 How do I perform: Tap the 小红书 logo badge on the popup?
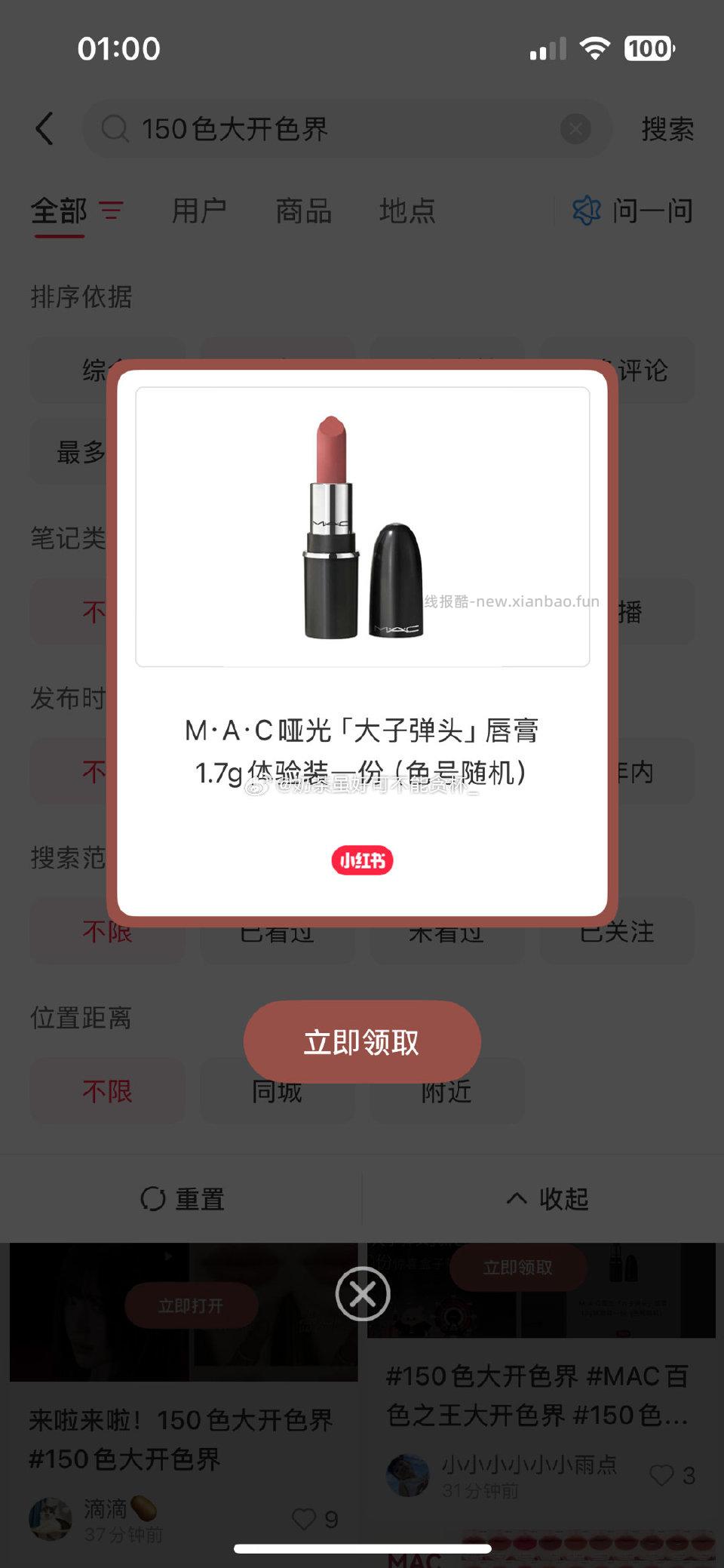click(x=362, y=860)
